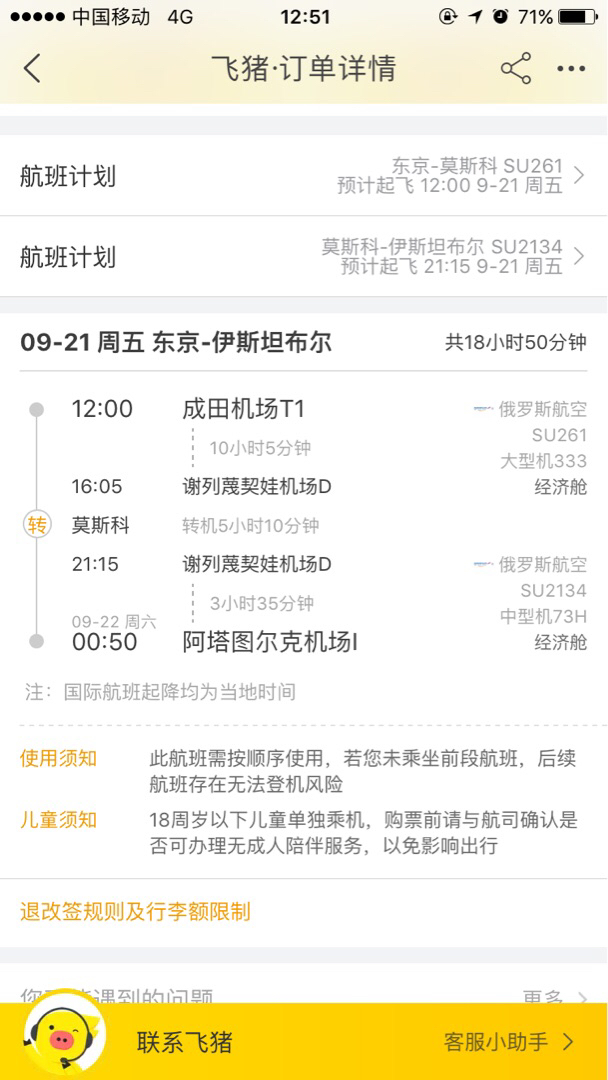Share this order via the share icon
This screenshot has width=608, height=1080.
coord(516,68)
